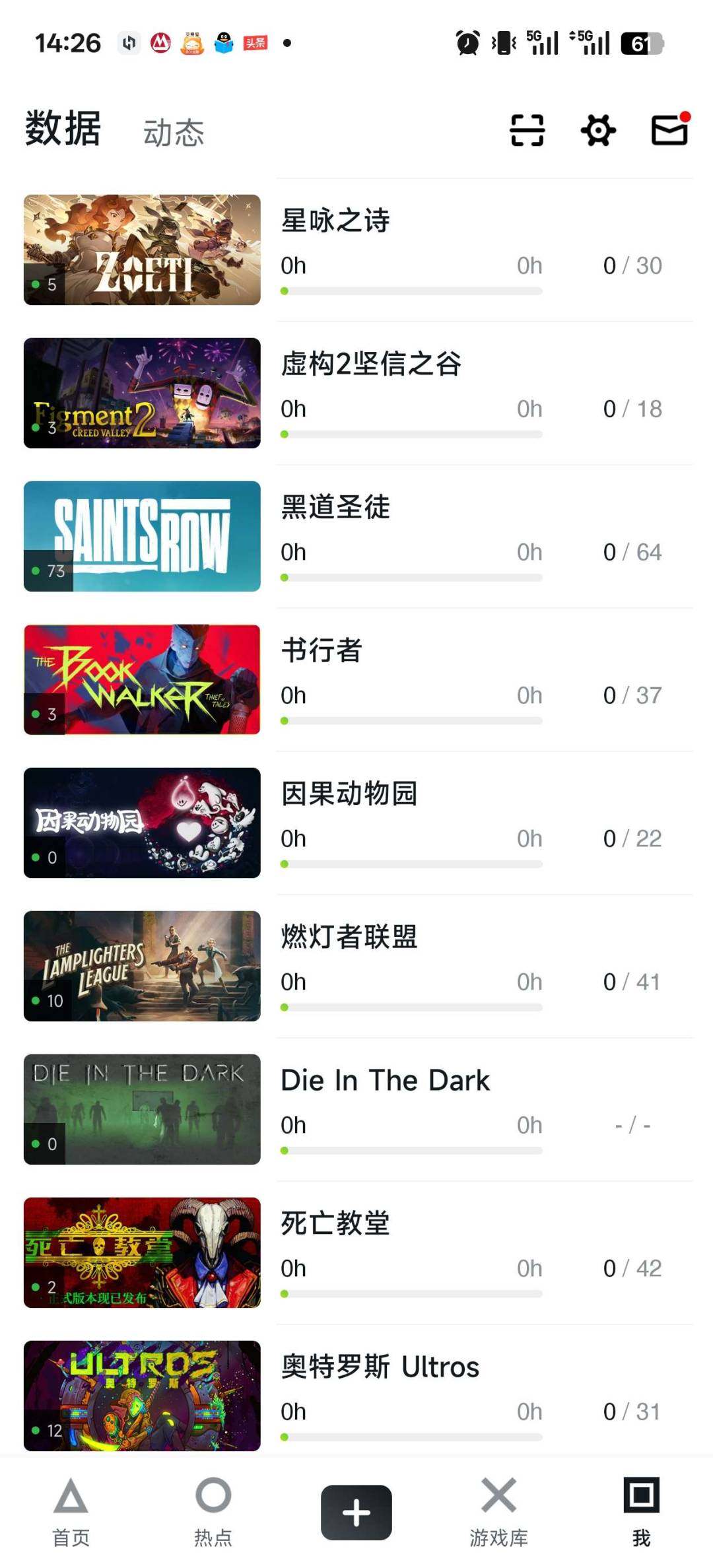Open the 黑道圣徒 game entry
The image size is (713, 1568).
462,531
